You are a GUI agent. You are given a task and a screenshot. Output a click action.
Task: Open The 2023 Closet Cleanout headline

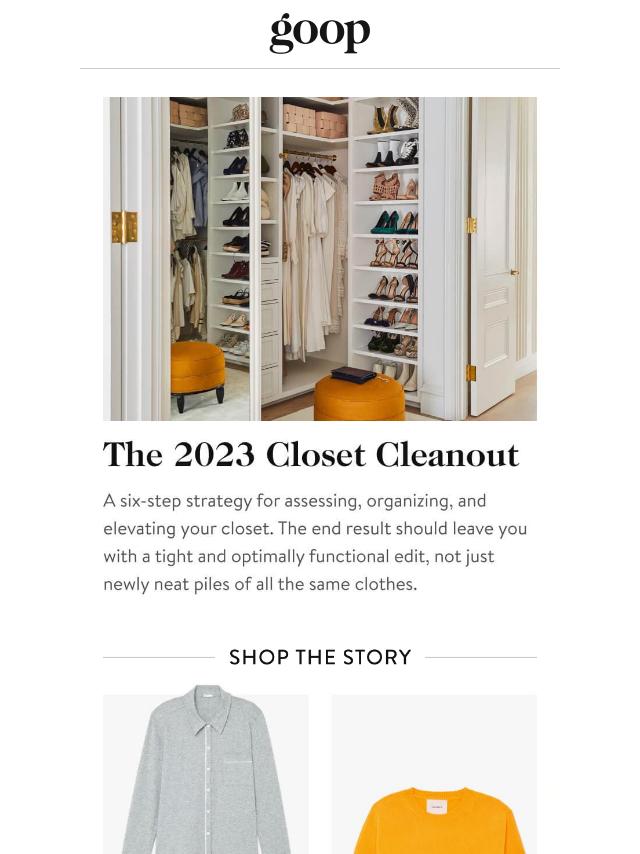click(x=311, y=455)
